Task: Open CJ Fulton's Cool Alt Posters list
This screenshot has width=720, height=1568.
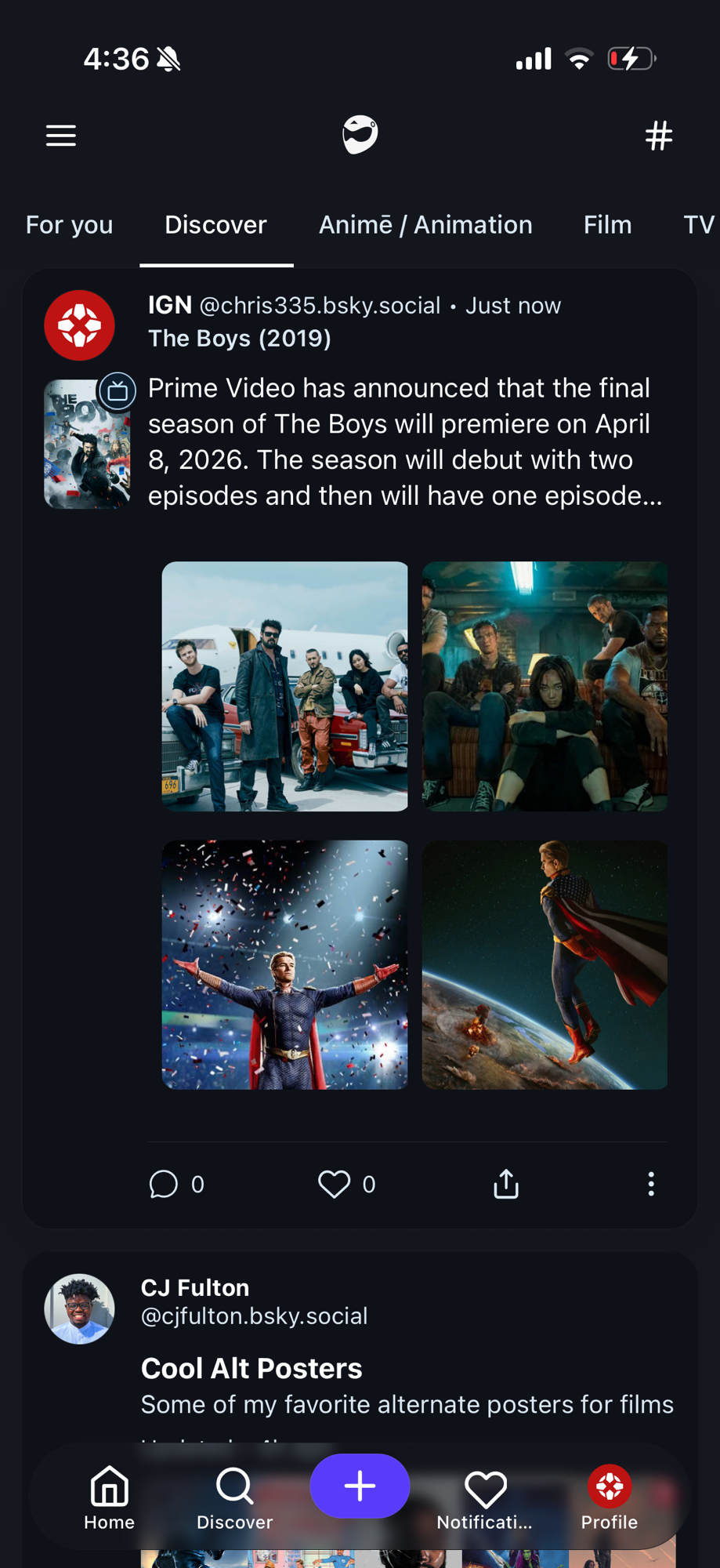Action: [251, 1369]
